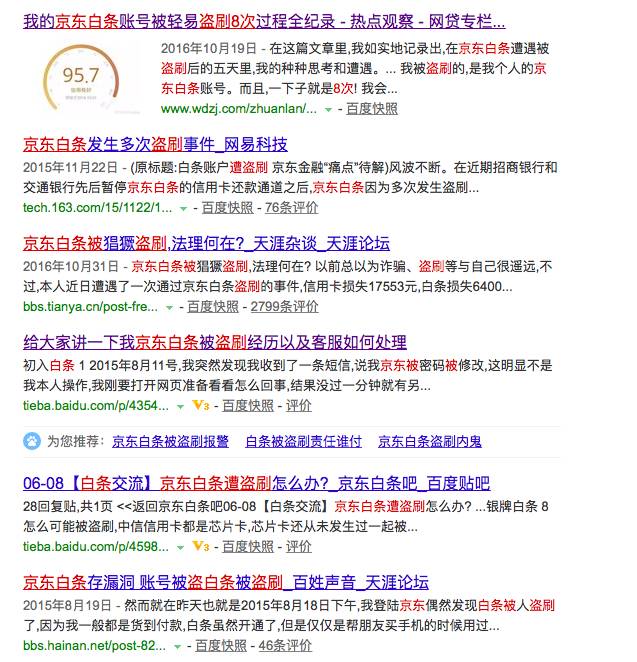
Task: Open the 95.7 rating thumbnail of wdzj result
Action: pyautogui.click(x=81, y=77)
